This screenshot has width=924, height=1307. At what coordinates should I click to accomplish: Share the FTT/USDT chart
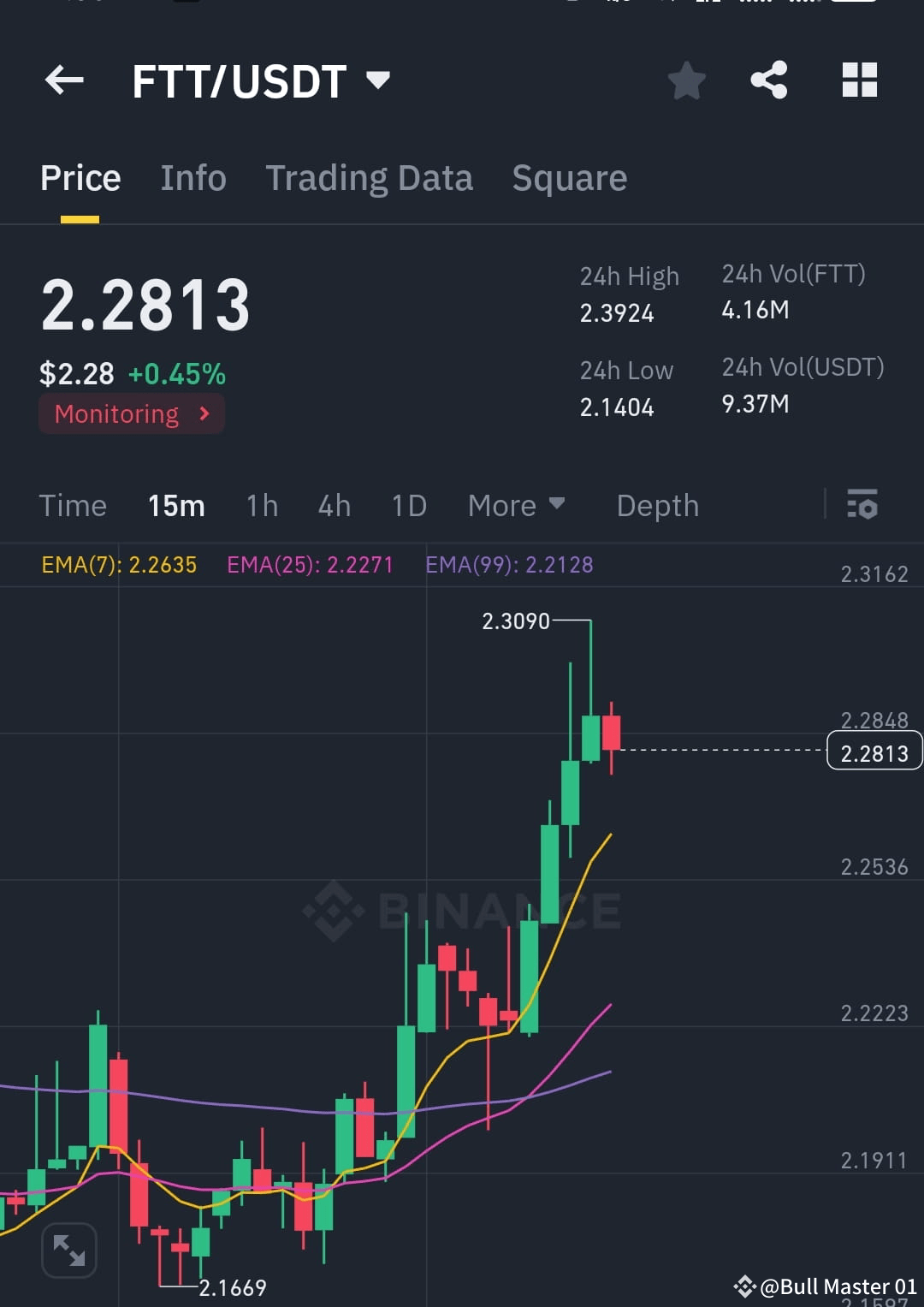(768, 80)
